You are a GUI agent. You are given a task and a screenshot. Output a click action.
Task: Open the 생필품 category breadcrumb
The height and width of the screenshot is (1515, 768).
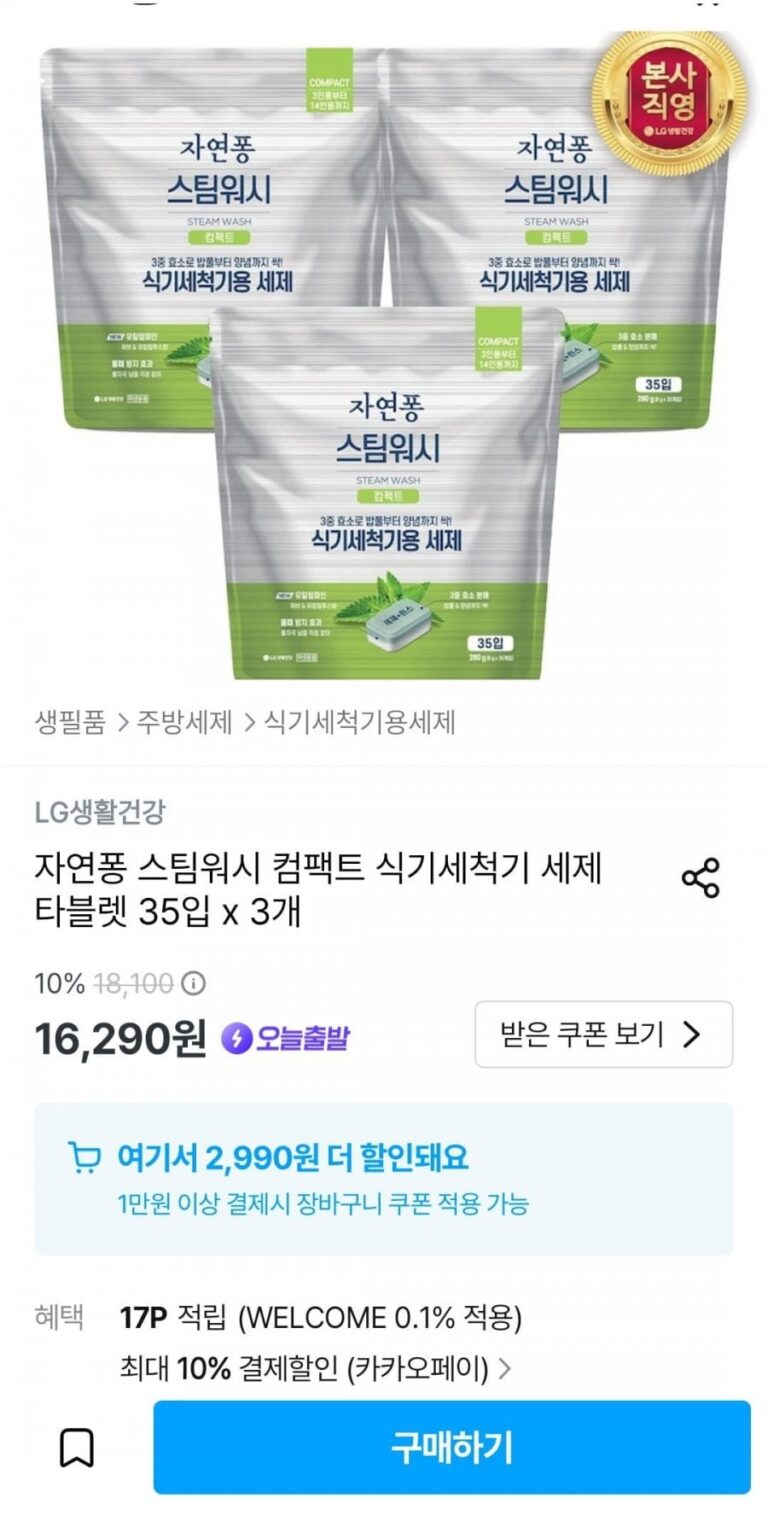pyautogui.click(x=70, y=721)
